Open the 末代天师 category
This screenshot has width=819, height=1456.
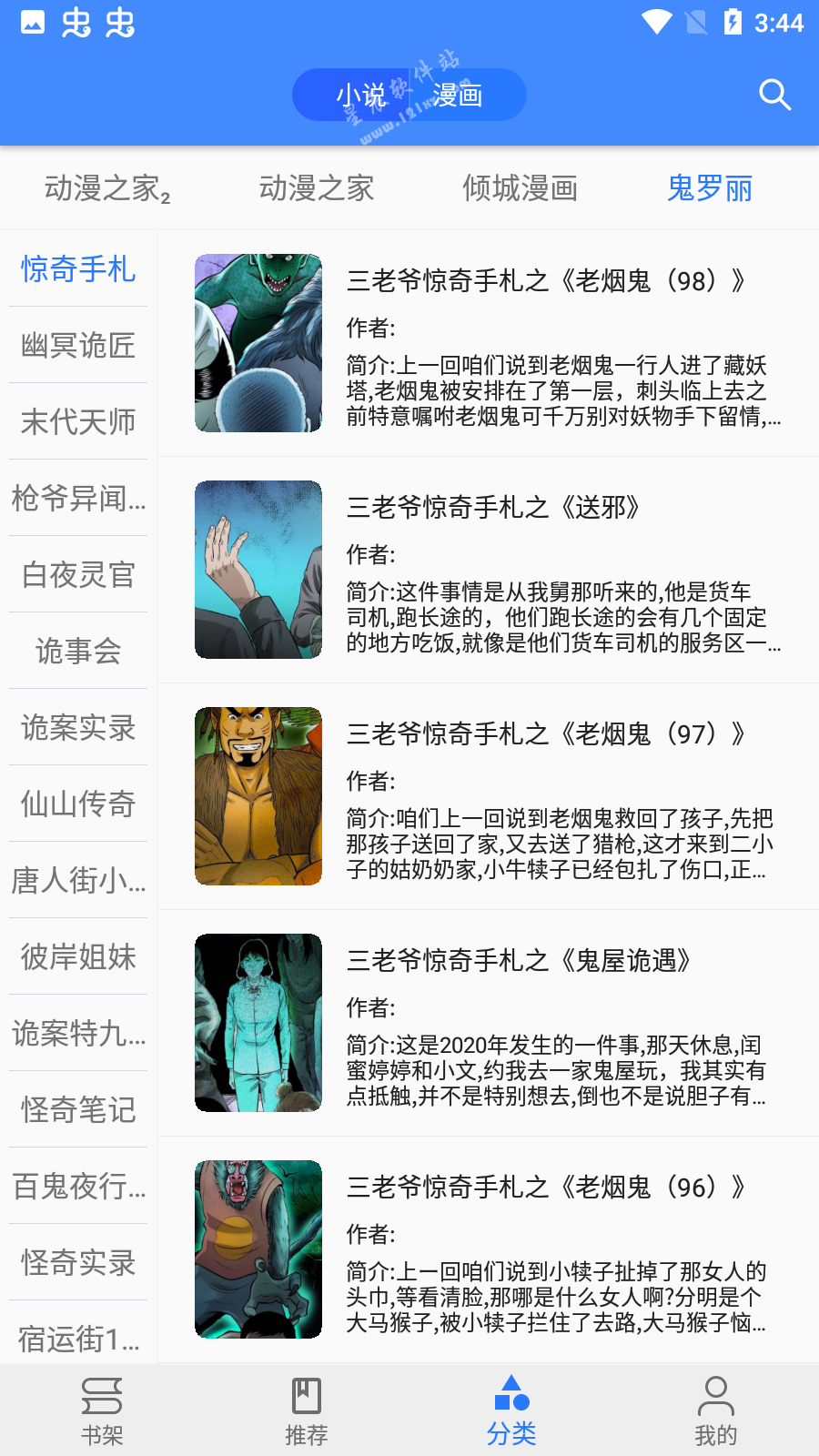pyautogui.click(x=78, y=421)
